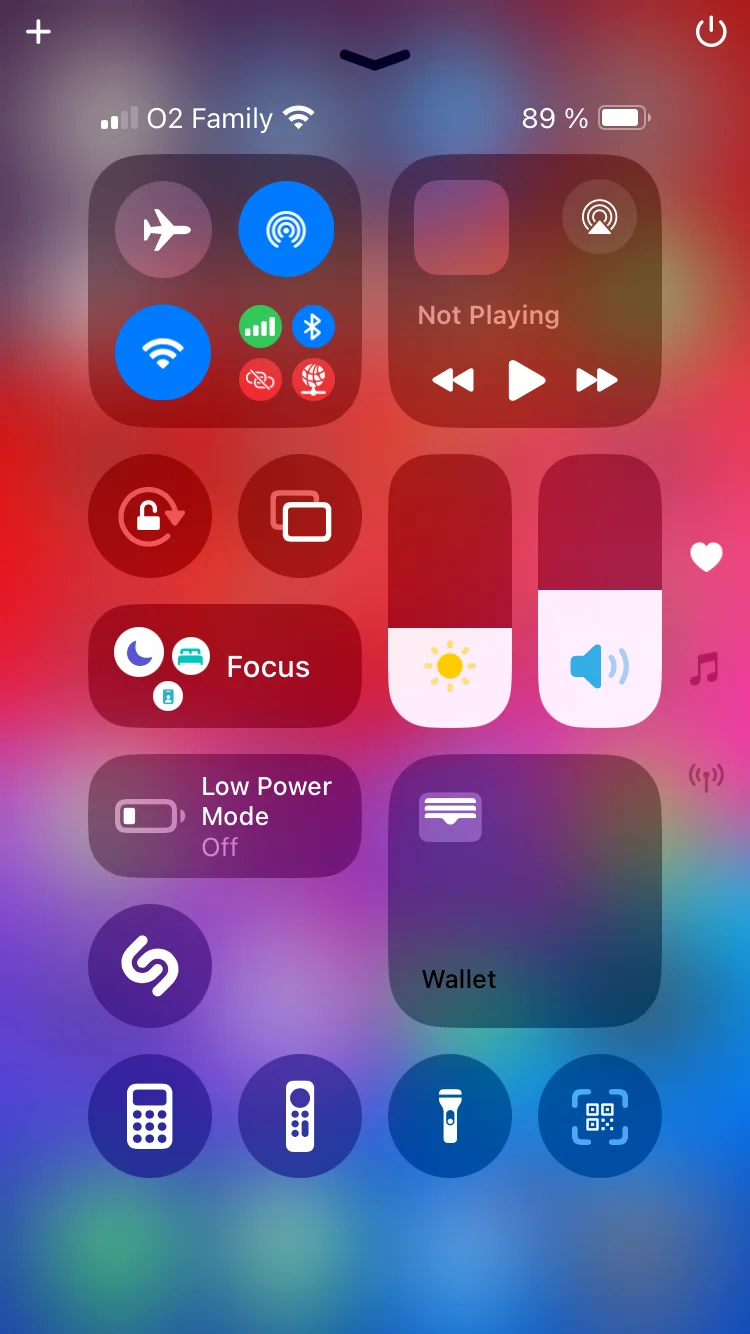Screen dimensions: 750x1334
Task: Open Screen Mirroring
Action: click(300, 516)
